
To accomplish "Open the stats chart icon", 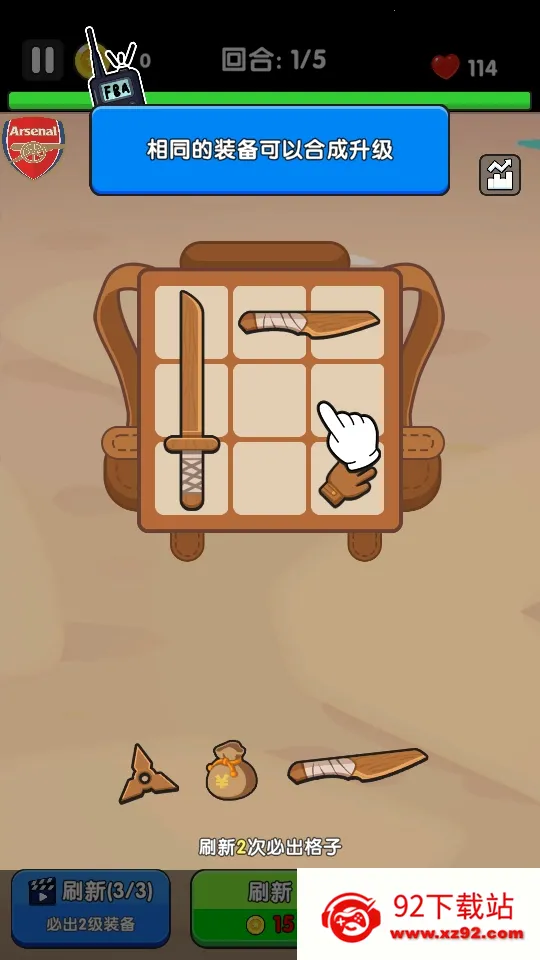I will point(500,175).
